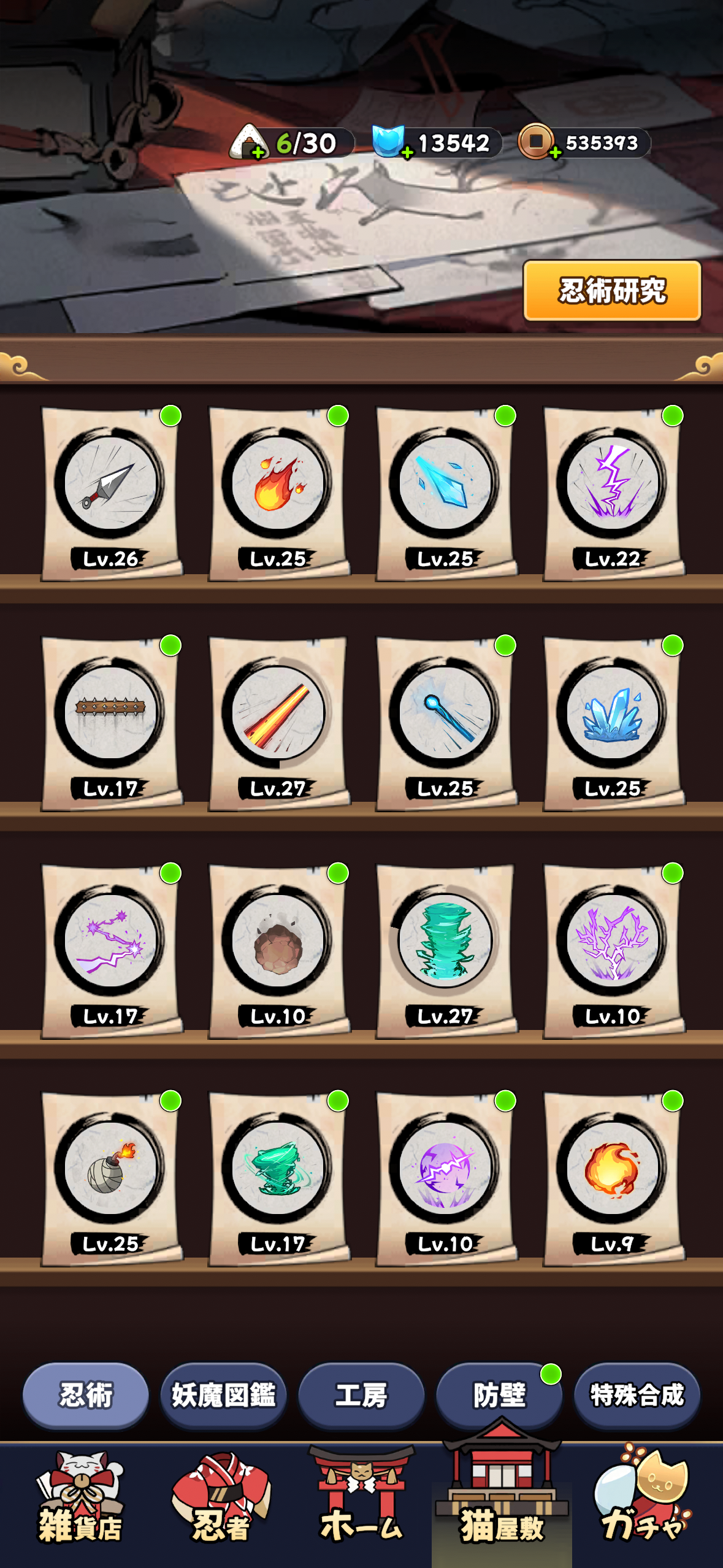
Task: Switch to the 妖魔図鑑 tab
Action: (x=223, y=1396)
